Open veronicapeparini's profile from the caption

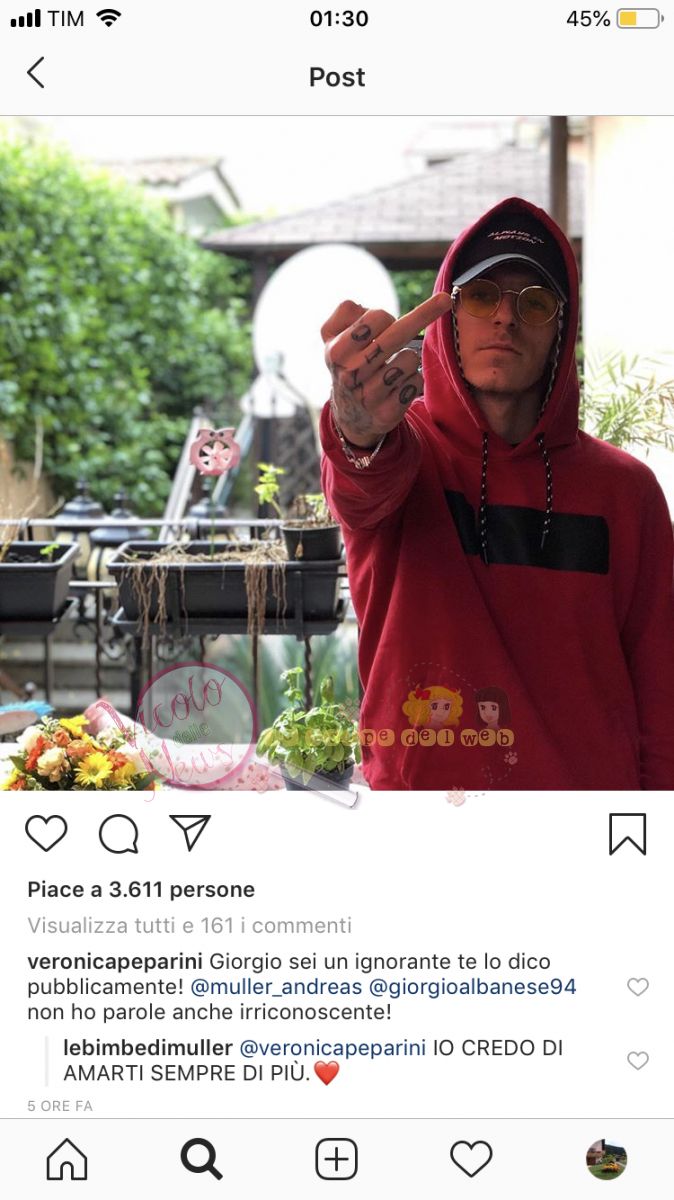point(115,961)
